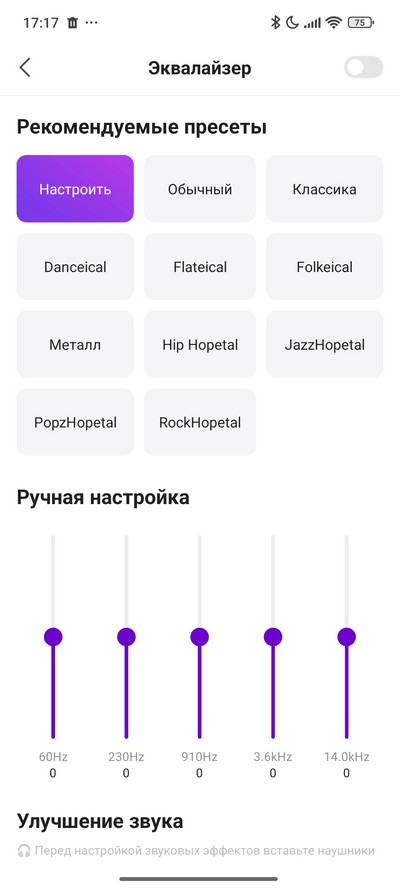The width and height of the screenshot is (400, 889).
Task: Apply the RockHopetal preset
Action: coord(200,422)
